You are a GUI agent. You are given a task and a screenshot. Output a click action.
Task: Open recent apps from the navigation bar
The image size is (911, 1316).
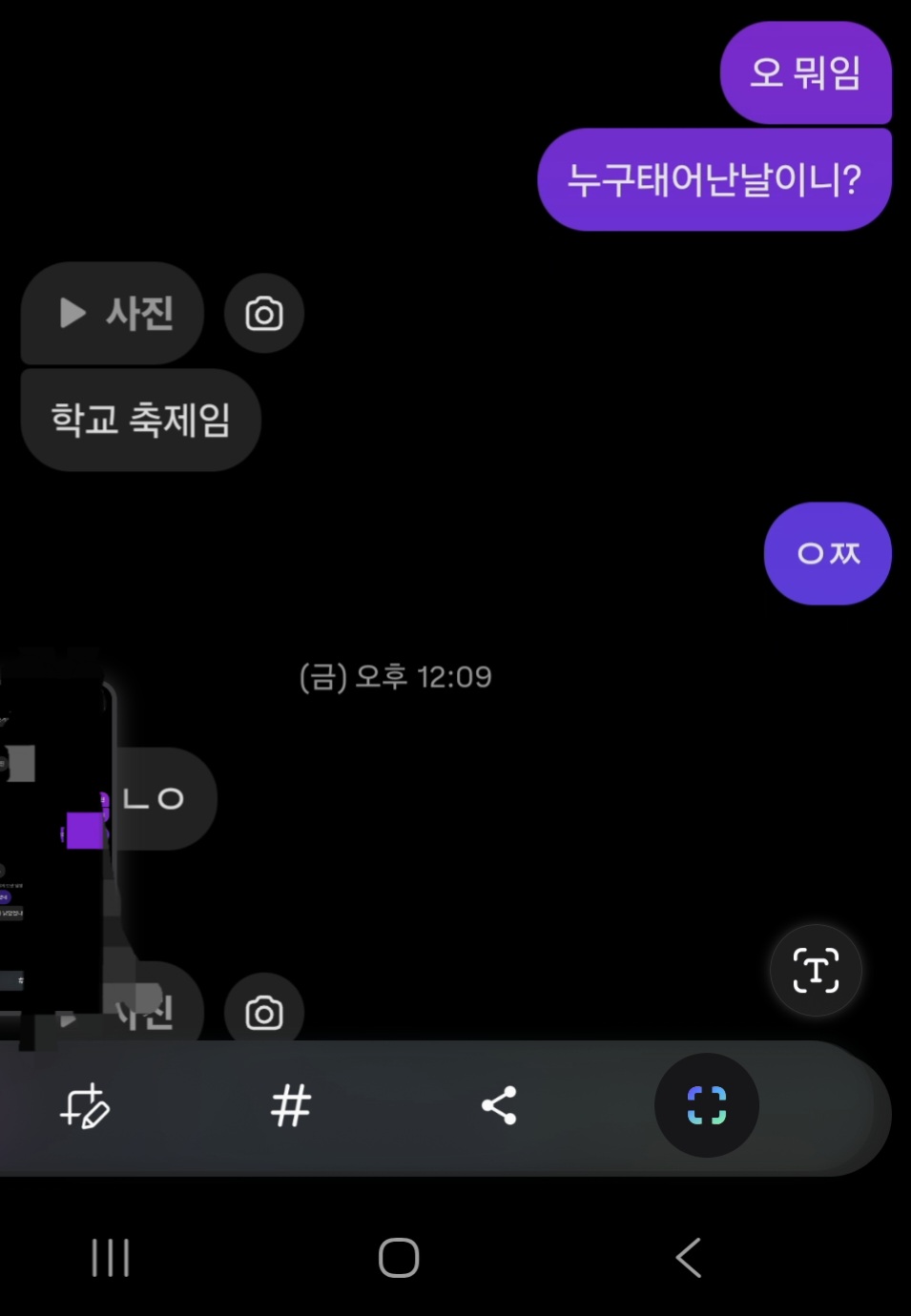[x=111, y=1258]
